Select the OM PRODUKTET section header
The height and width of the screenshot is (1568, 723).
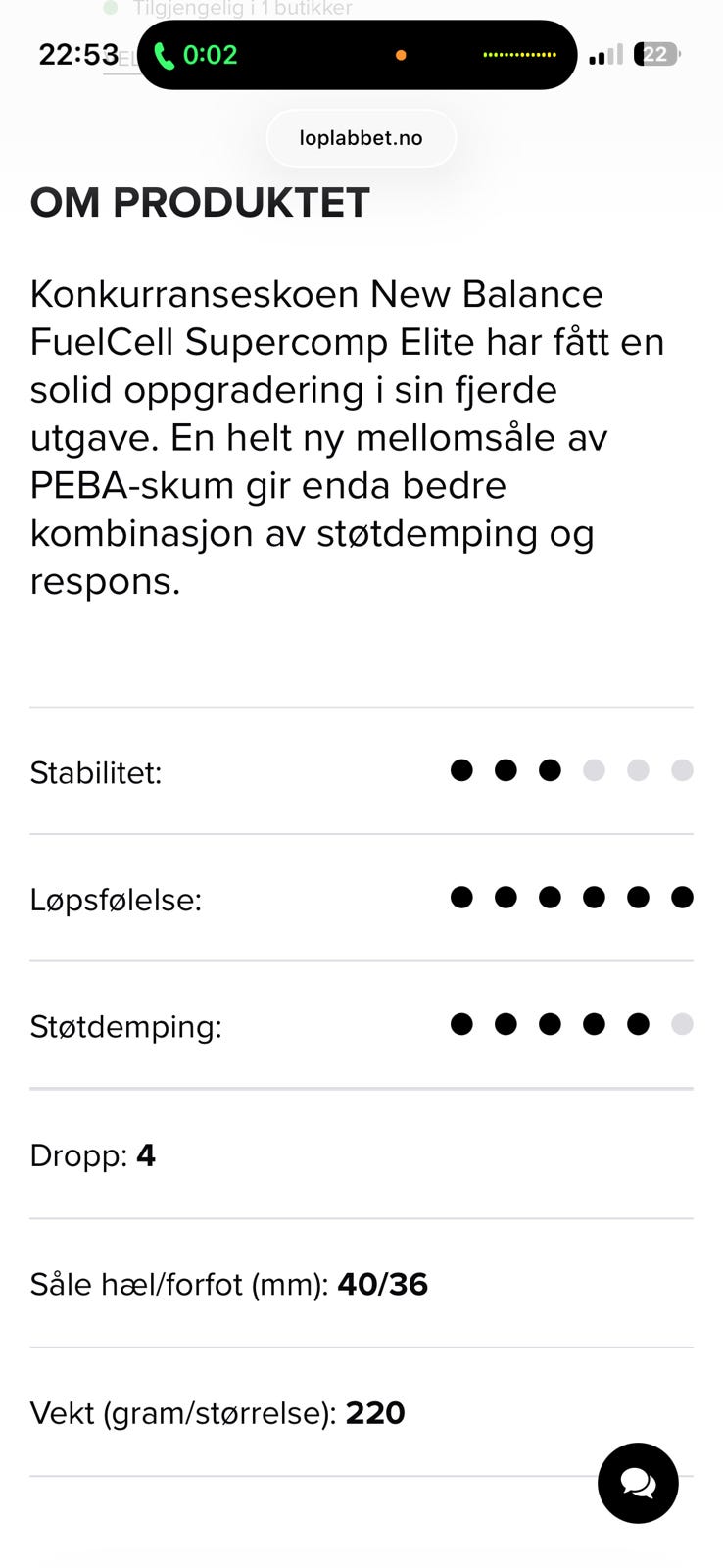[200, 203]
